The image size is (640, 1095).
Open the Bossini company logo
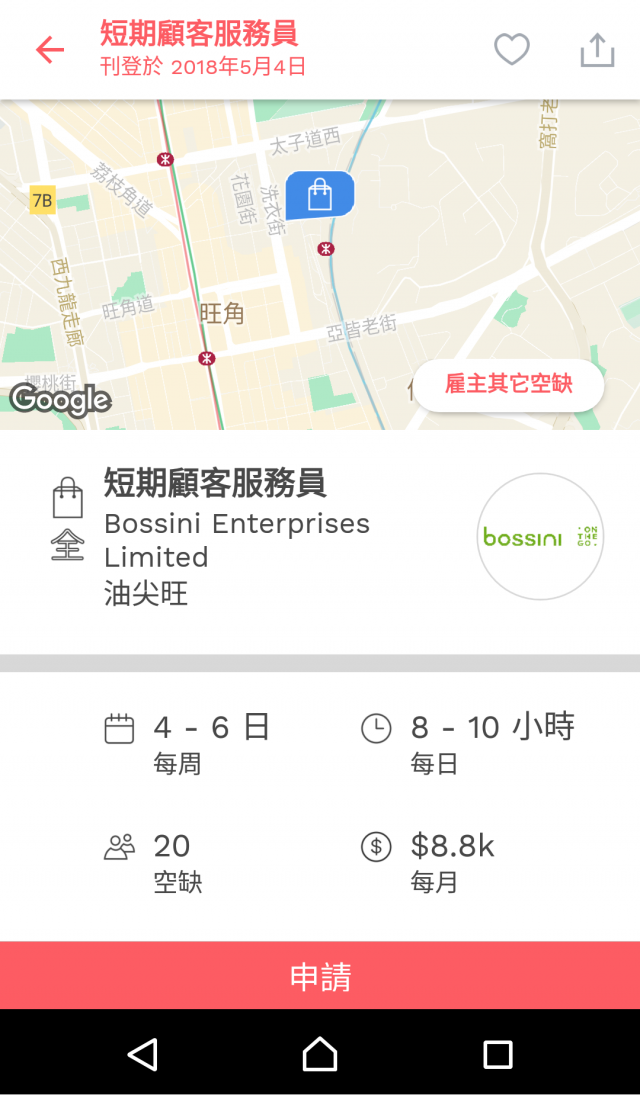point(540,537)
